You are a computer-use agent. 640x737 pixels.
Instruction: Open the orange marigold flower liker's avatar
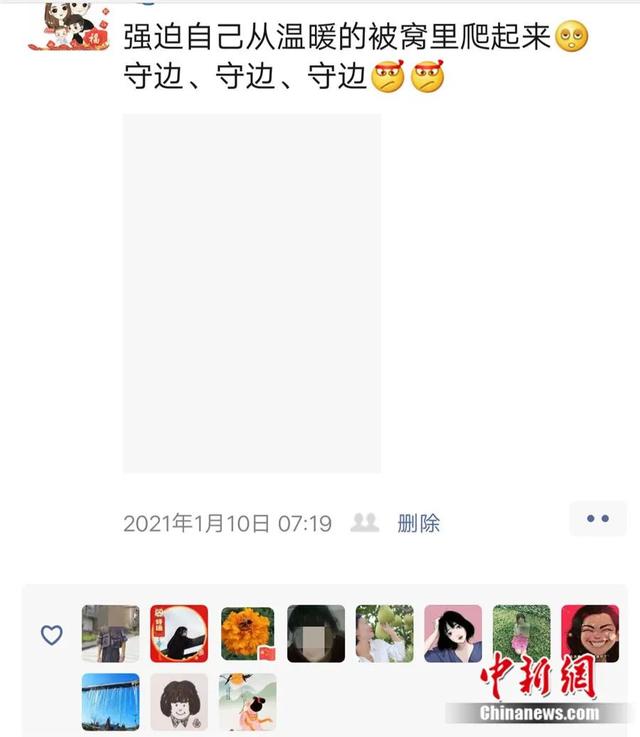247,633
